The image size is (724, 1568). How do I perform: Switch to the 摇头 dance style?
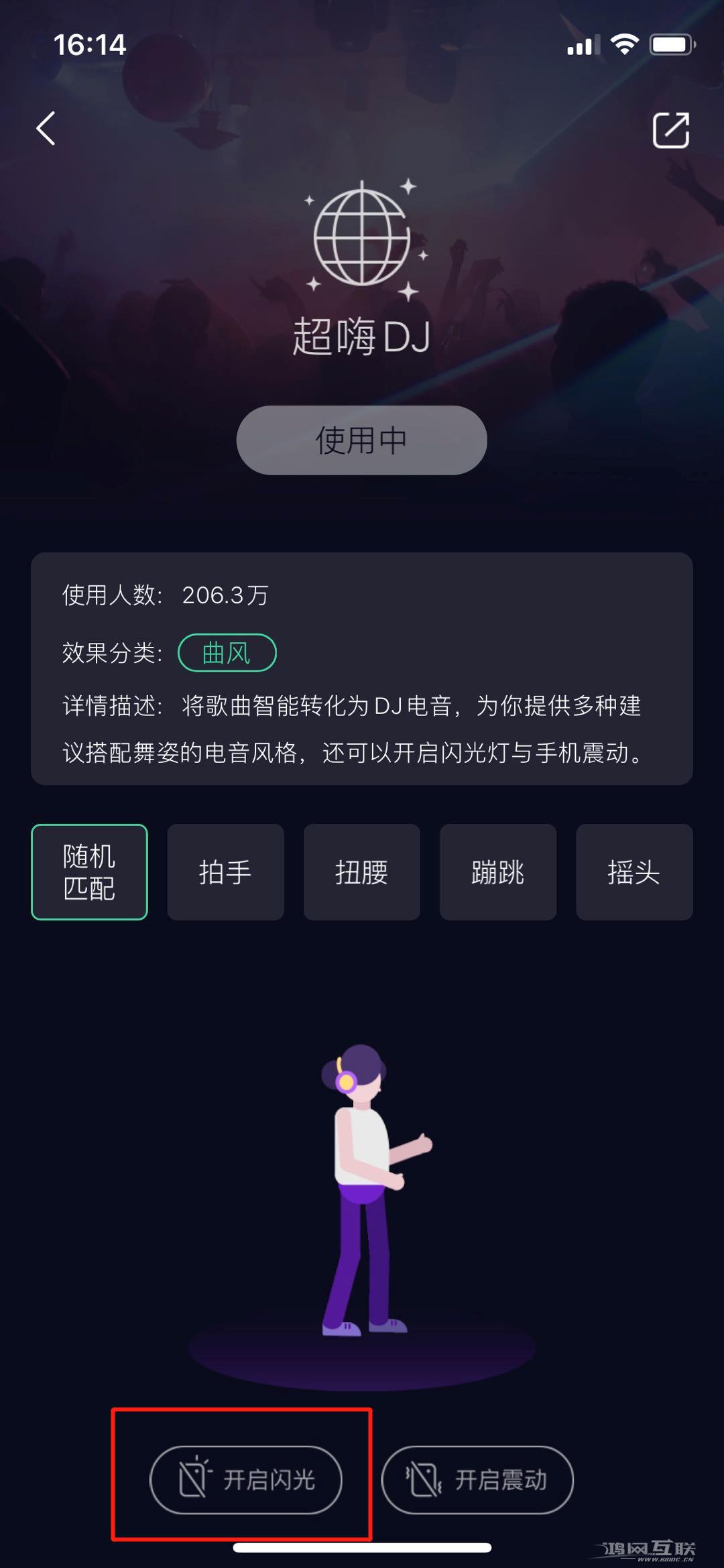[633, 870]
